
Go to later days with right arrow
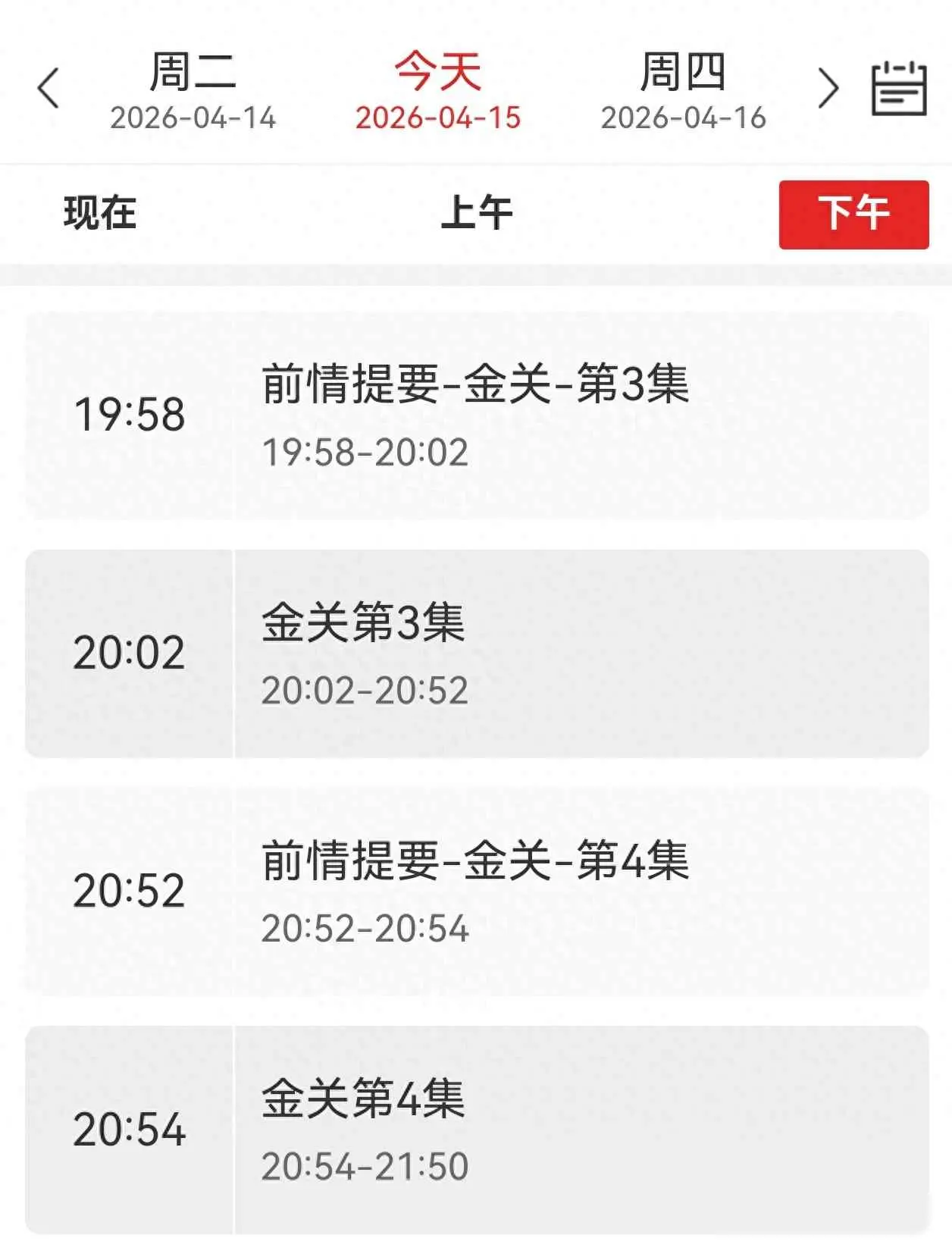pyautogui.click(x=828, y=89)
